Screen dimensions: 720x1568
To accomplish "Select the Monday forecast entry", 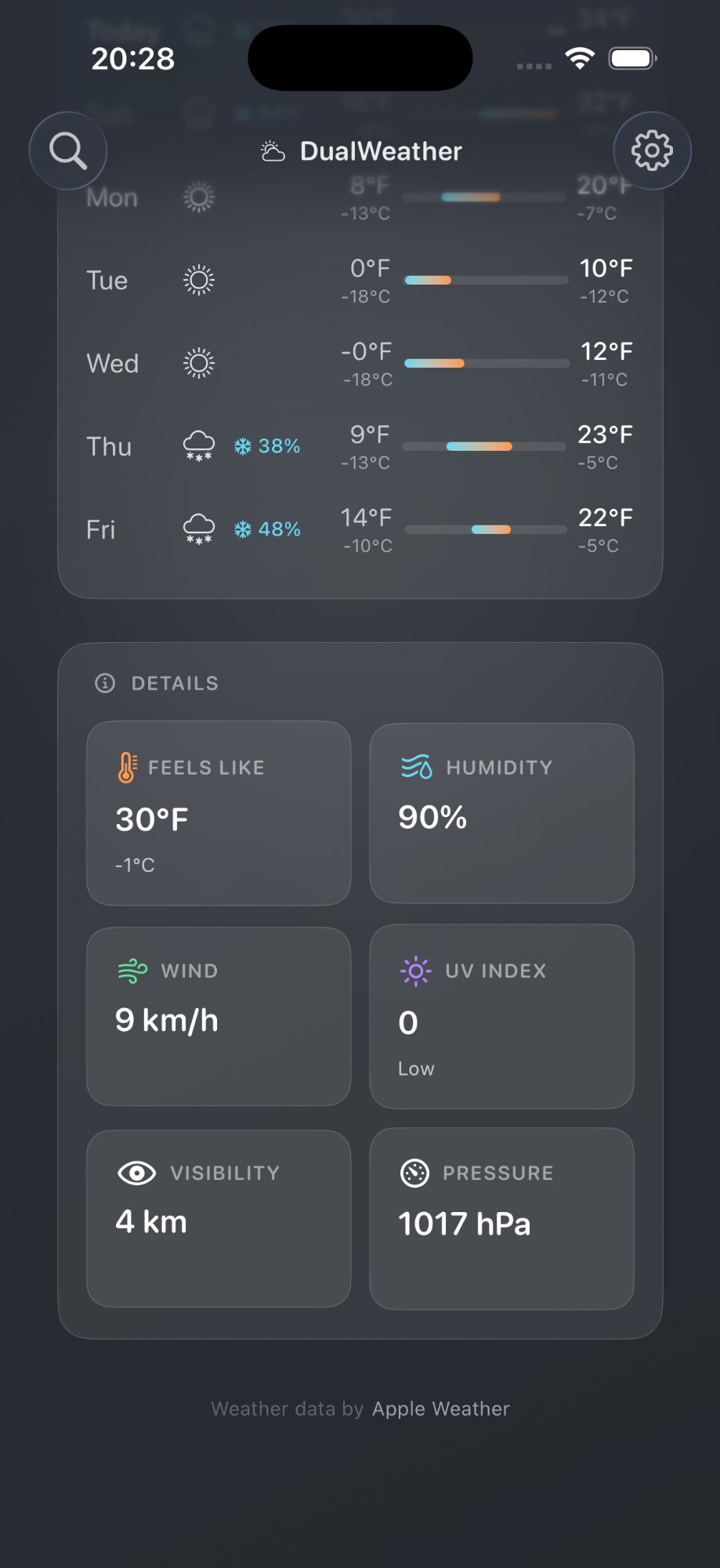I will click(x=360, y=198).
